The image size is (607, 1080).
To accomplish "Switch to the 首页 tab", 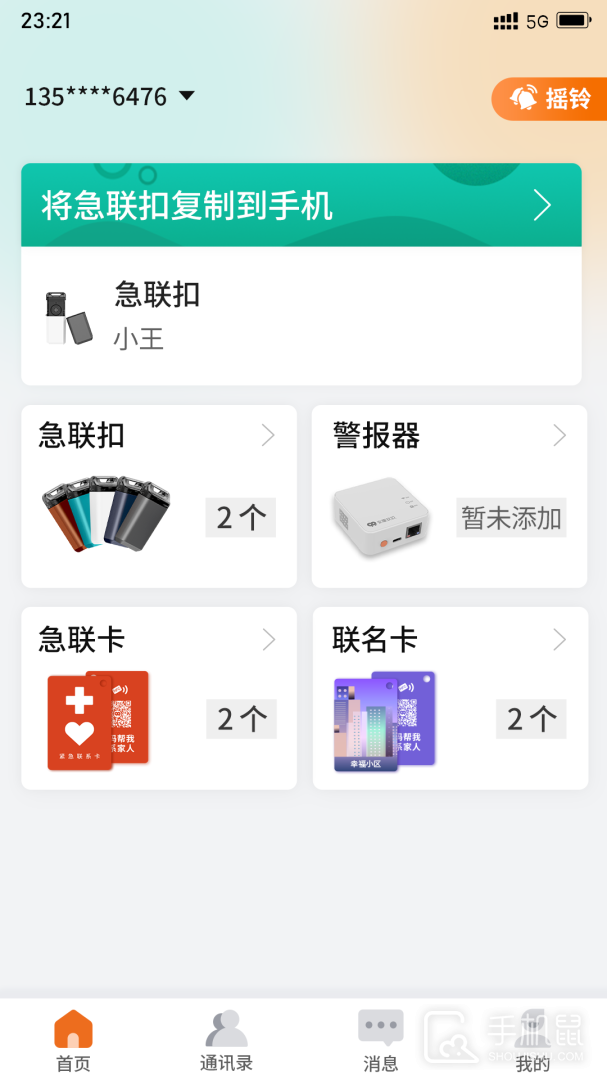I will click(73, 1040).
